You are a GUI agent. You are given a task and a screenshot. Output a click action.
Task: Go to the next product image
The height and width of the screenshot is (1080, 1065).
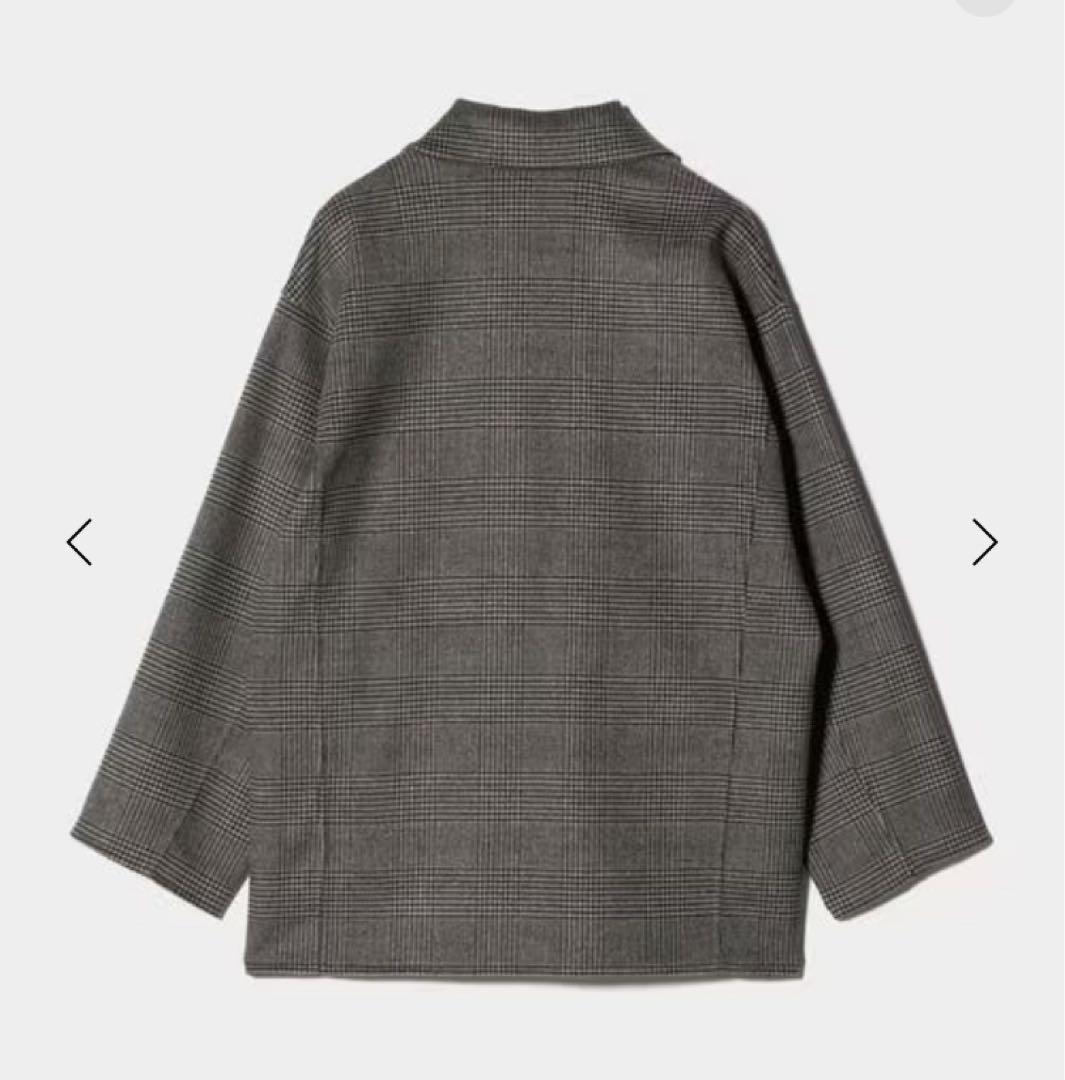[984, 542]
